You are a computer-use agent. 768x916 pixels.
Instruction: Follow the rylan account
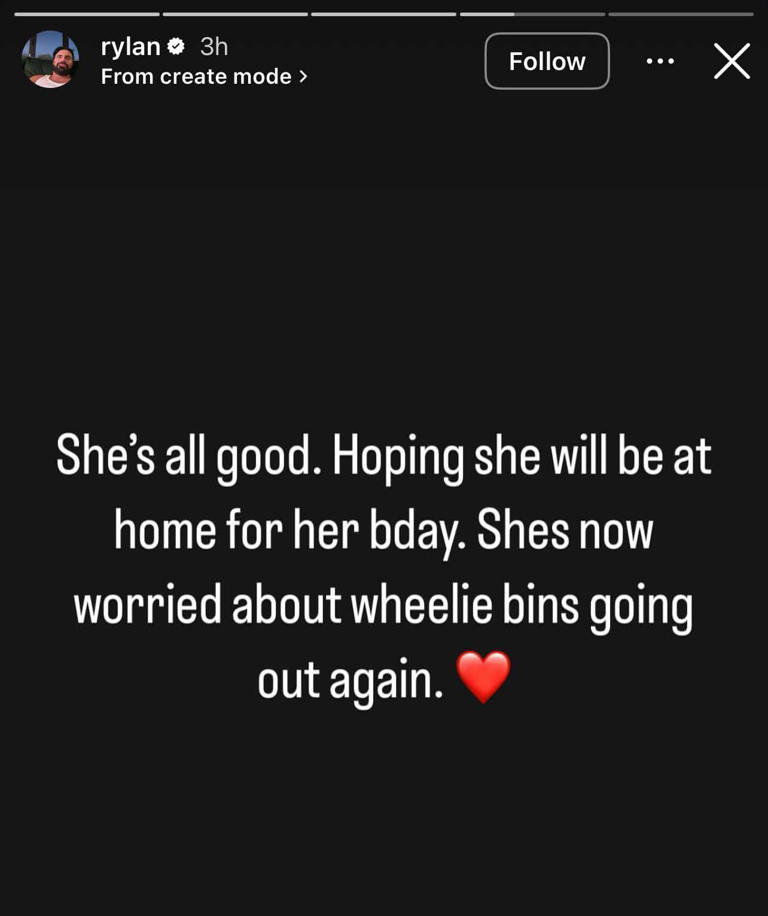[x=547, y=61]
